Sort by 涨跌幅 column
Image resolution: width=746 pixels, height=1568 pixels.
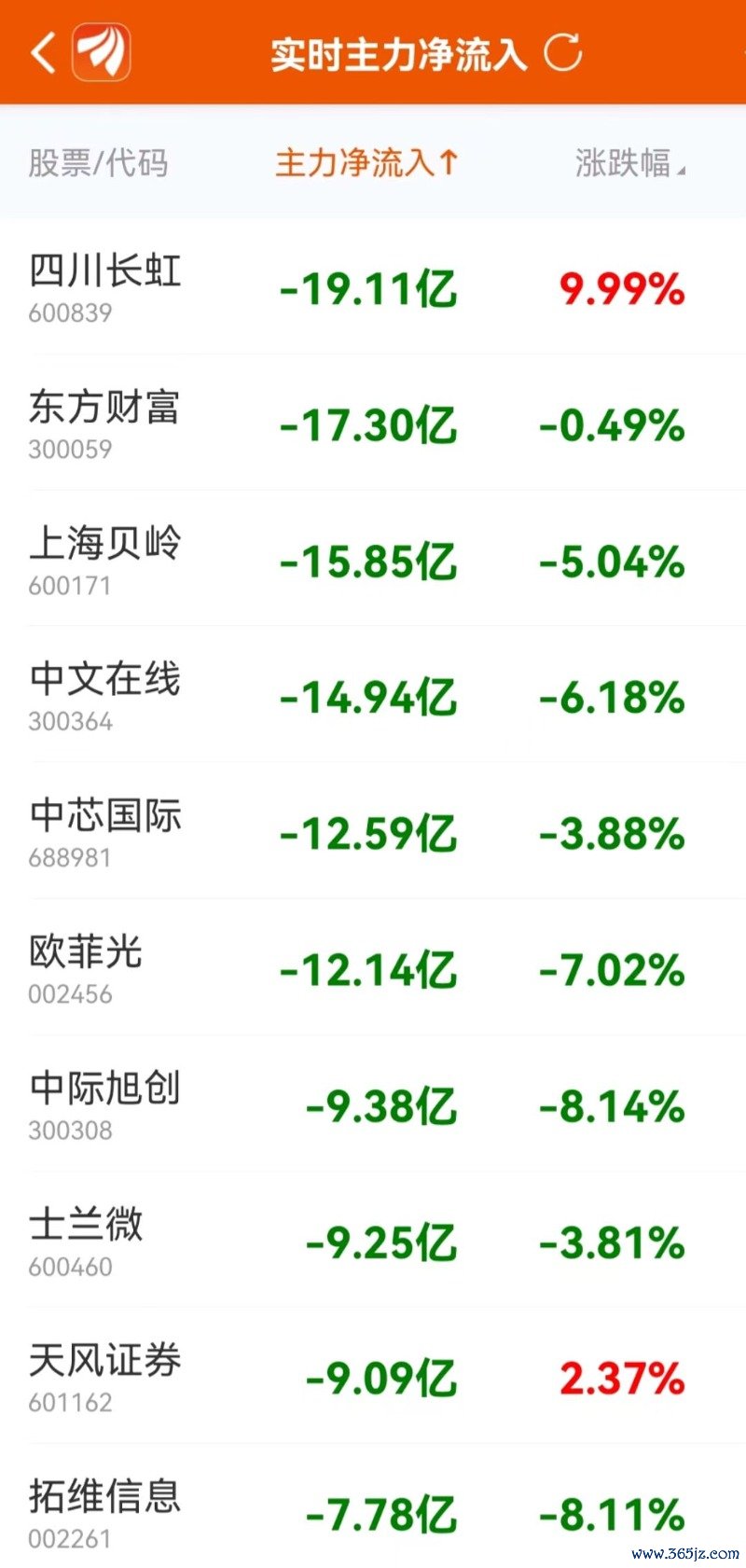click(630, 162)
